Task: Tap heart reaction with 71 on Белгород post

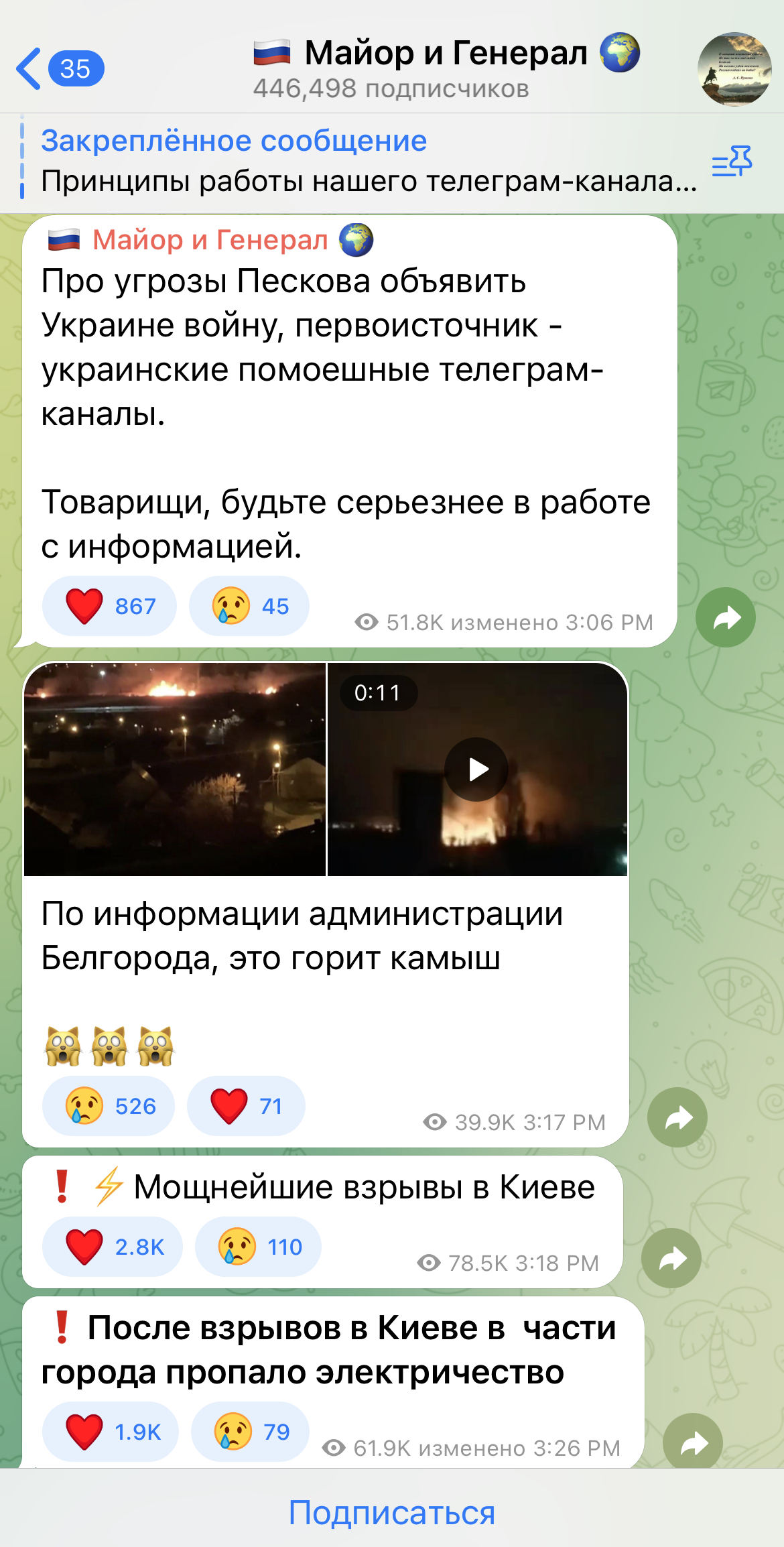Action: (246, 1106)
